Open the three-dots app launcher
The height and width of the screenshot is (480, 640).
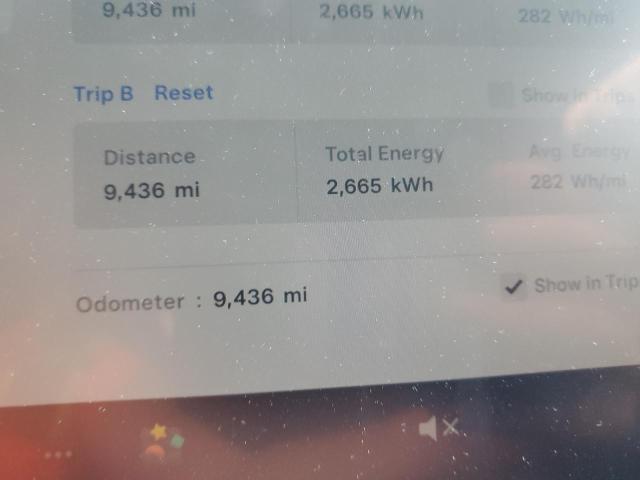click(58, 454)
